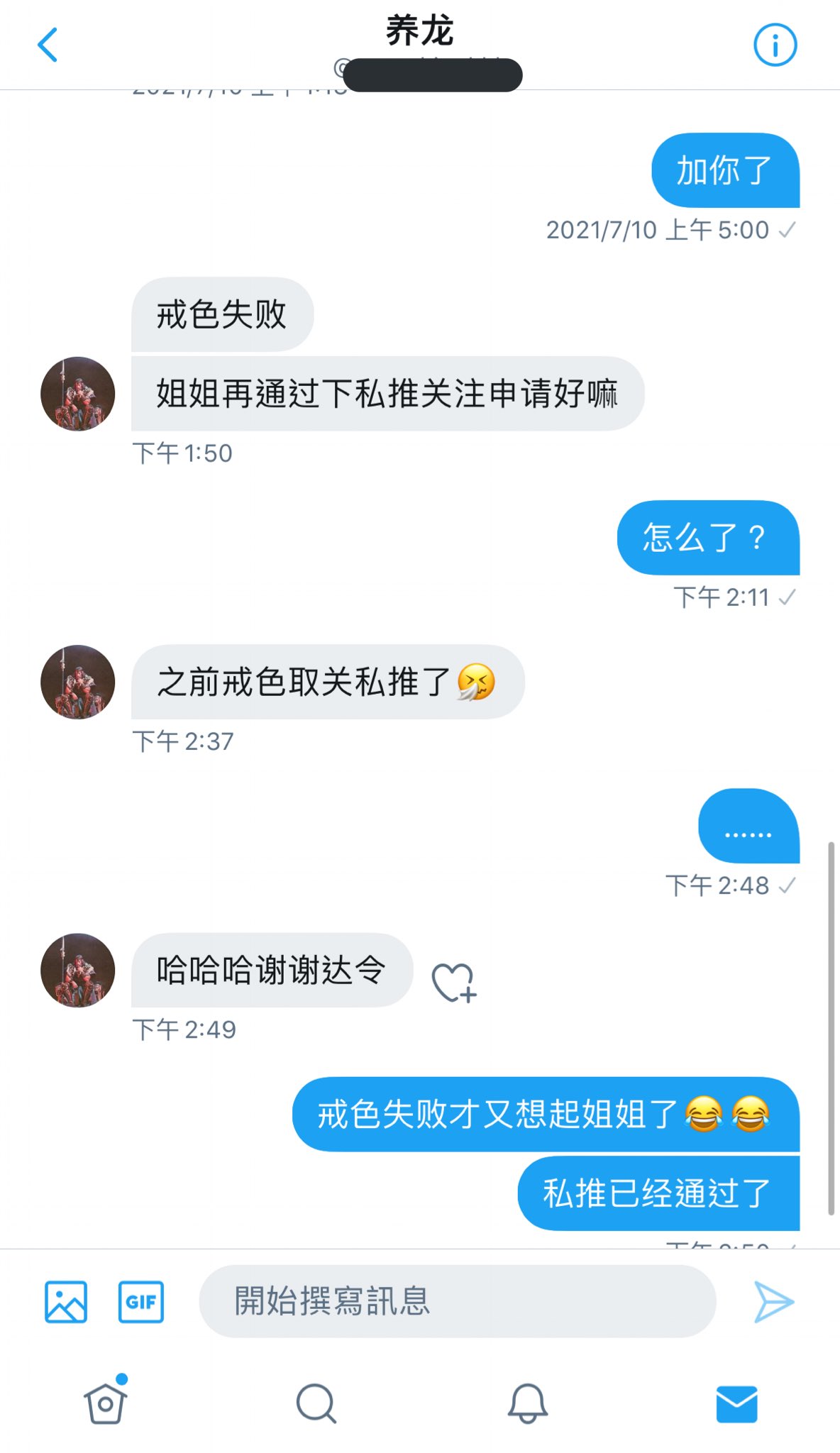
Task: Open the GIF picker
Action: 141,1302
